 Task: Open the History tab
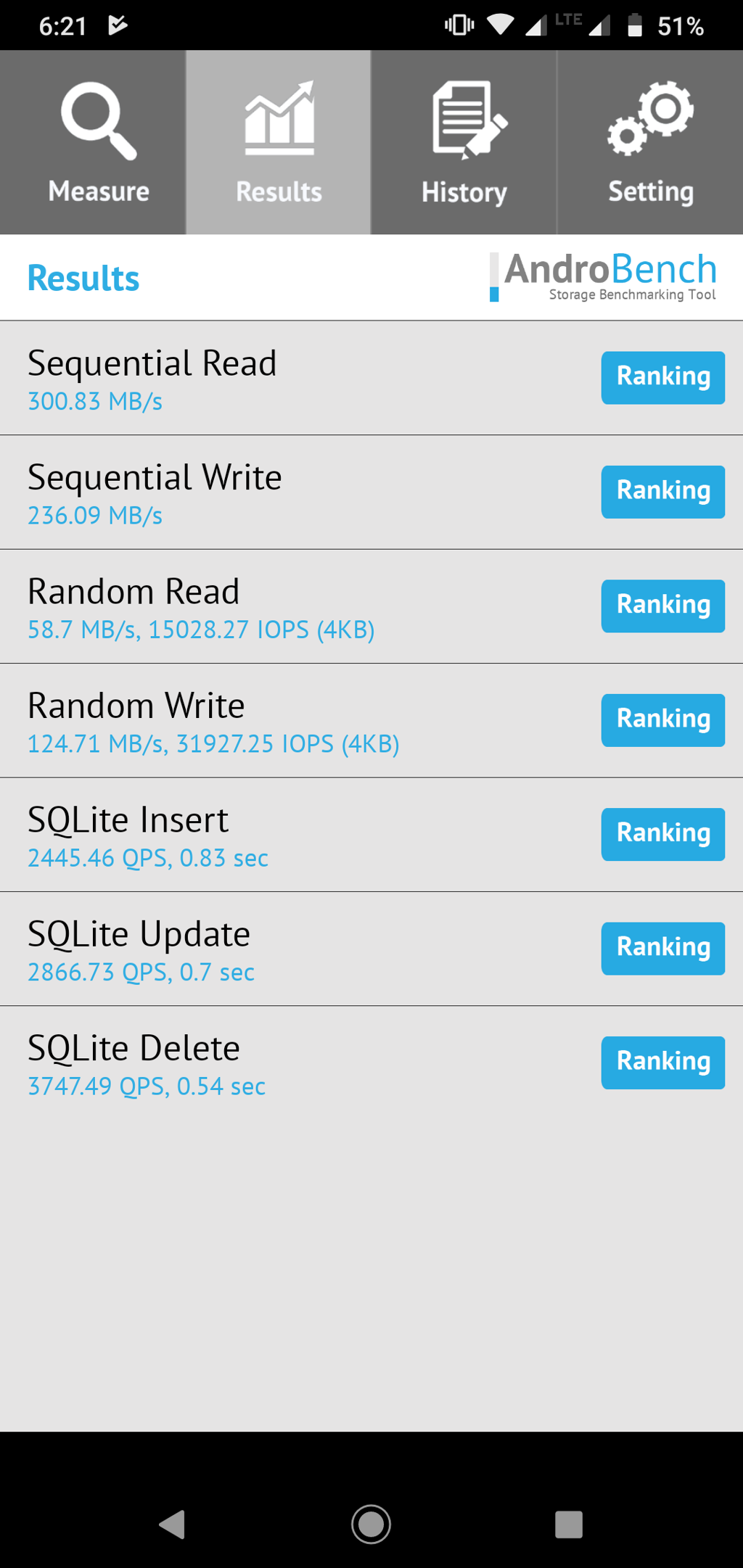pyautogui.click(x=464, y=143)
